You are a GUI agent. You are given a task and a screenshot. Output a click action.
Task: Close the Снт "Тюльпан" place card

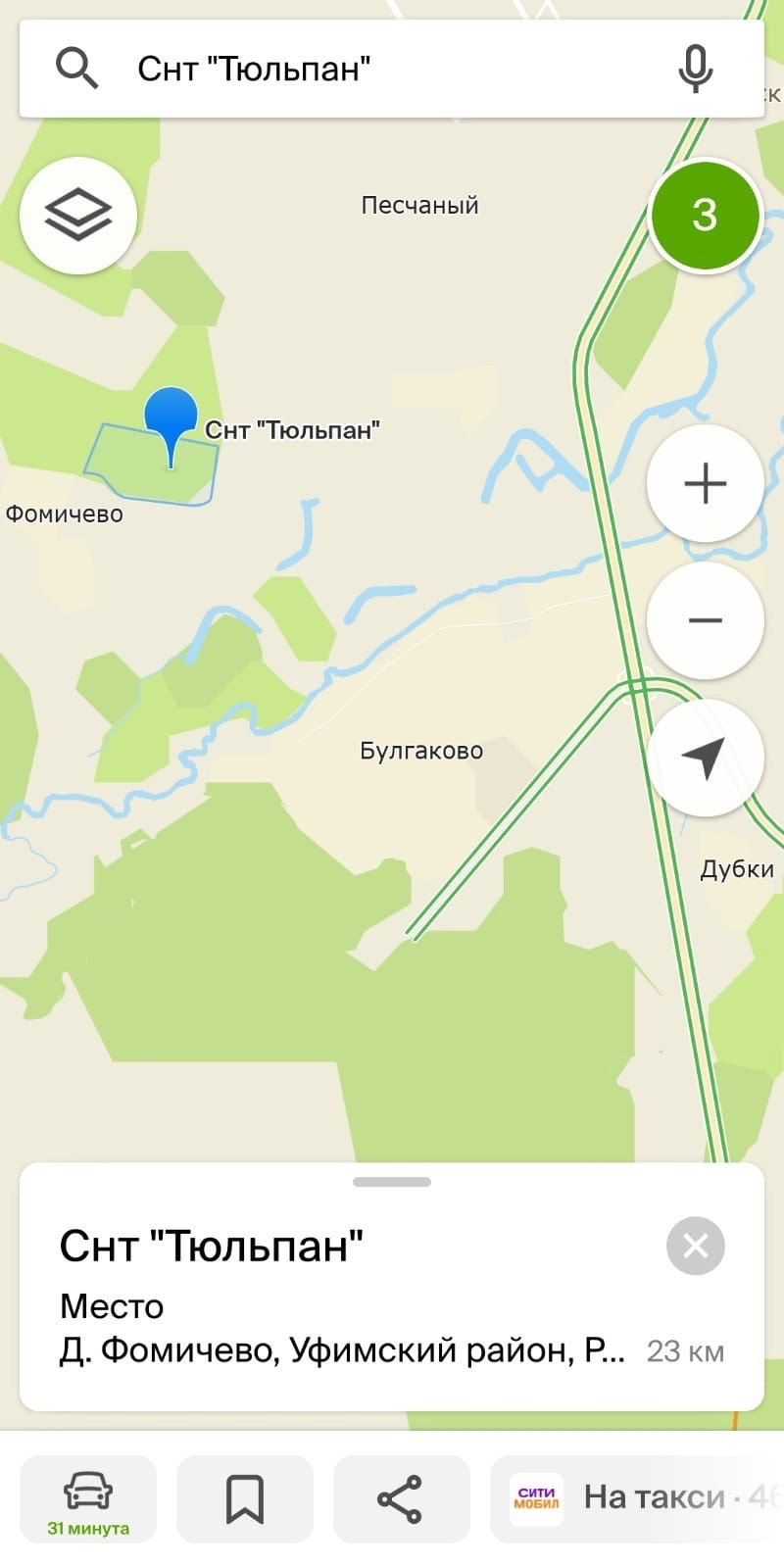pos(695,1246)
